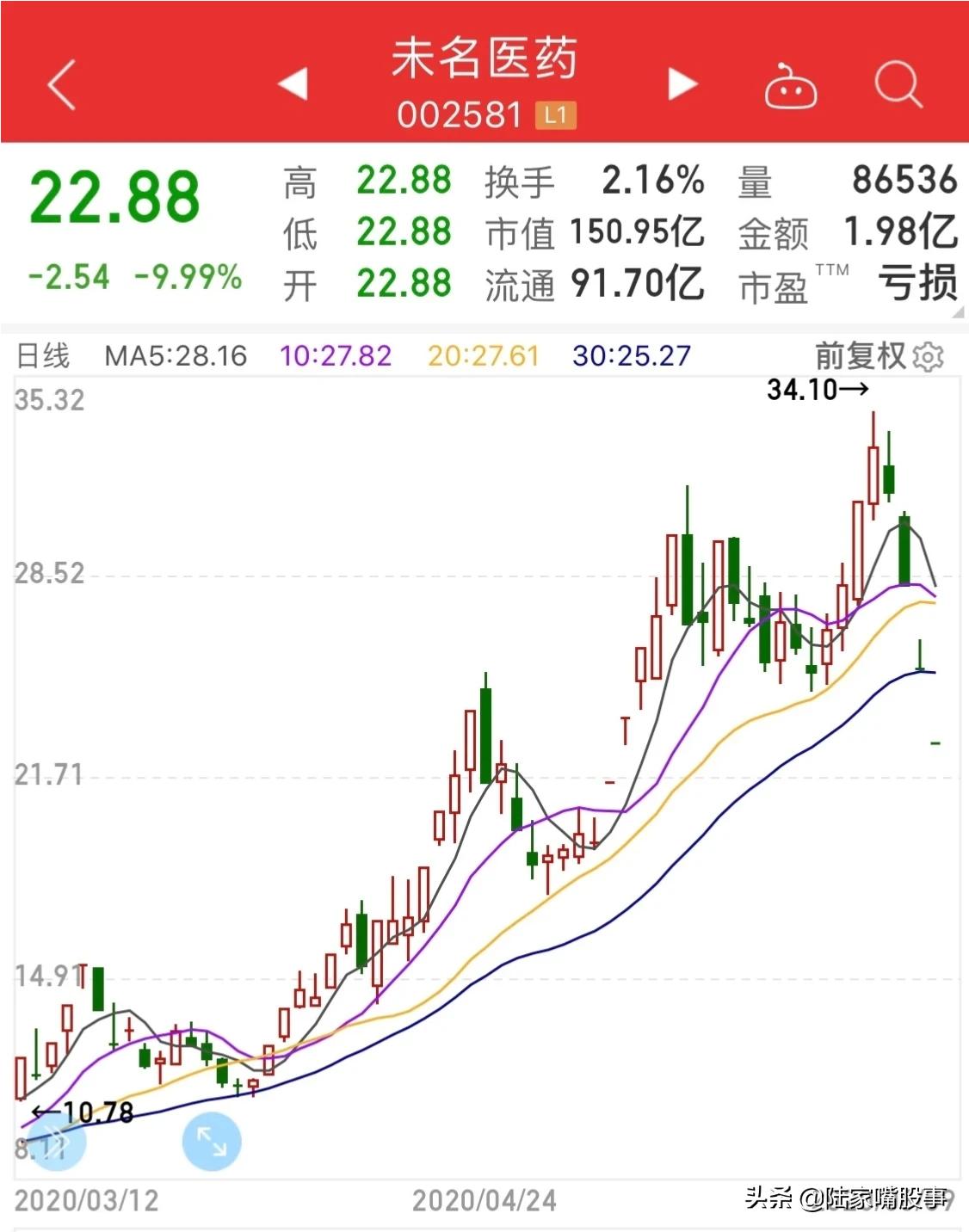Go back using the header arrow
969x1232 pixels.
(62, 84)
